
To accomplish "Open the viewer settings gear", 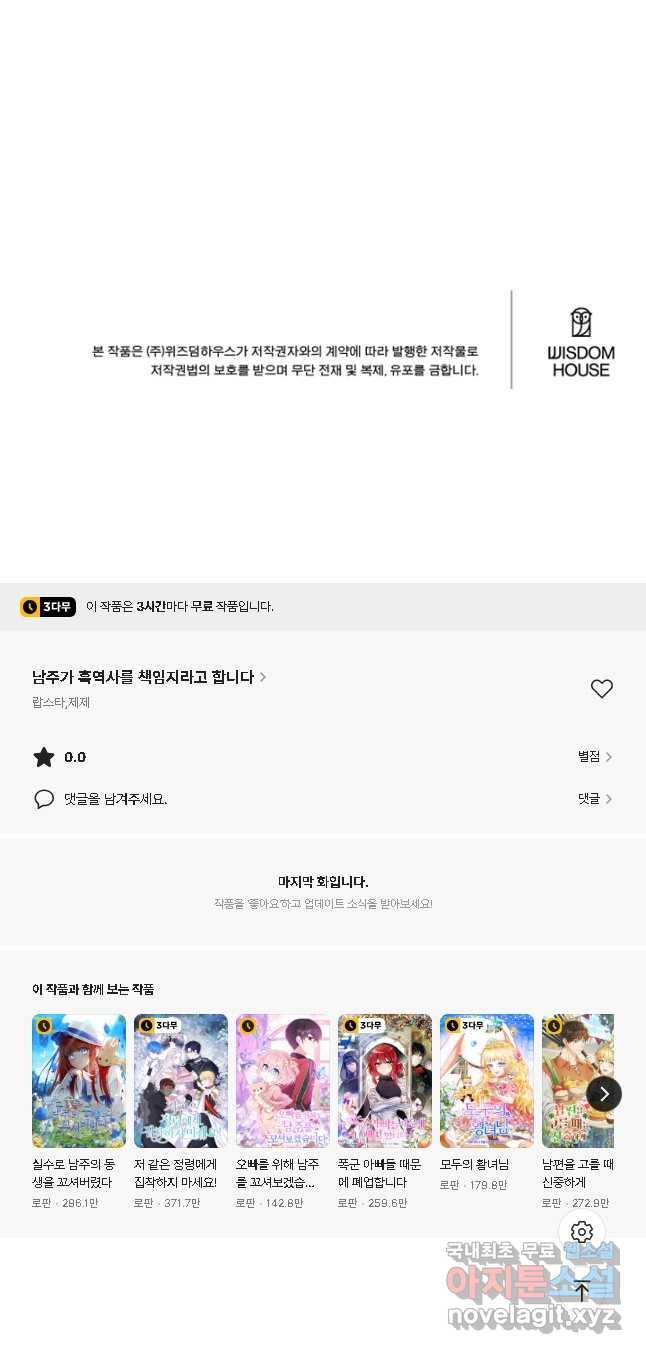I will pyautogui.click(x=582, y=1232).
